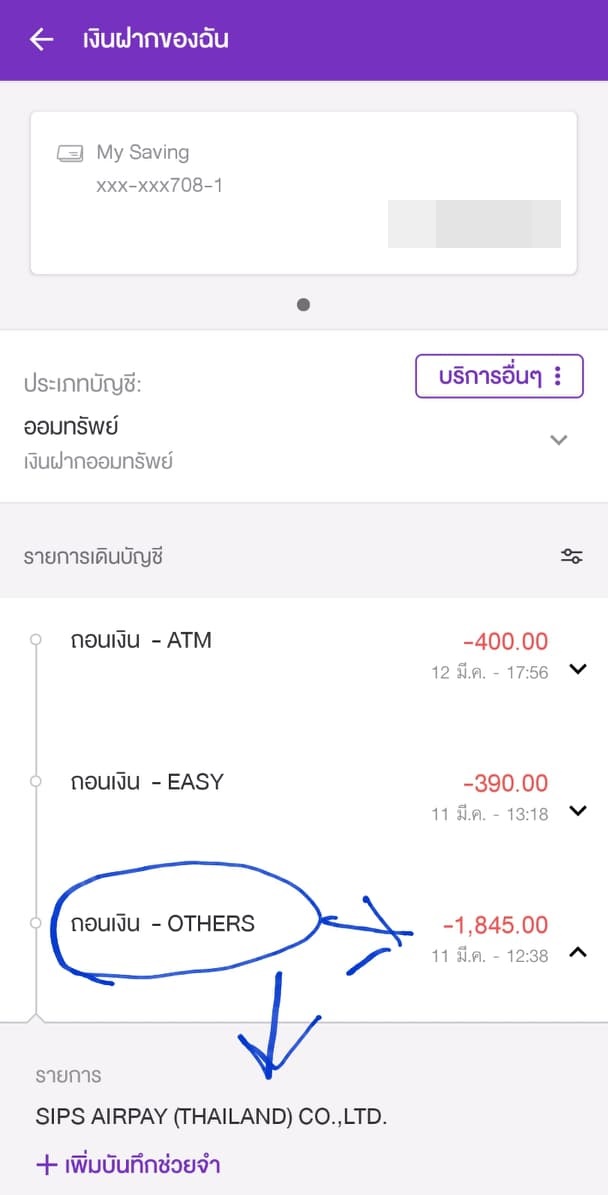The image size is (608, 1195).
Task: Tap the บริการอื่นๆ button
Action: 499,376
